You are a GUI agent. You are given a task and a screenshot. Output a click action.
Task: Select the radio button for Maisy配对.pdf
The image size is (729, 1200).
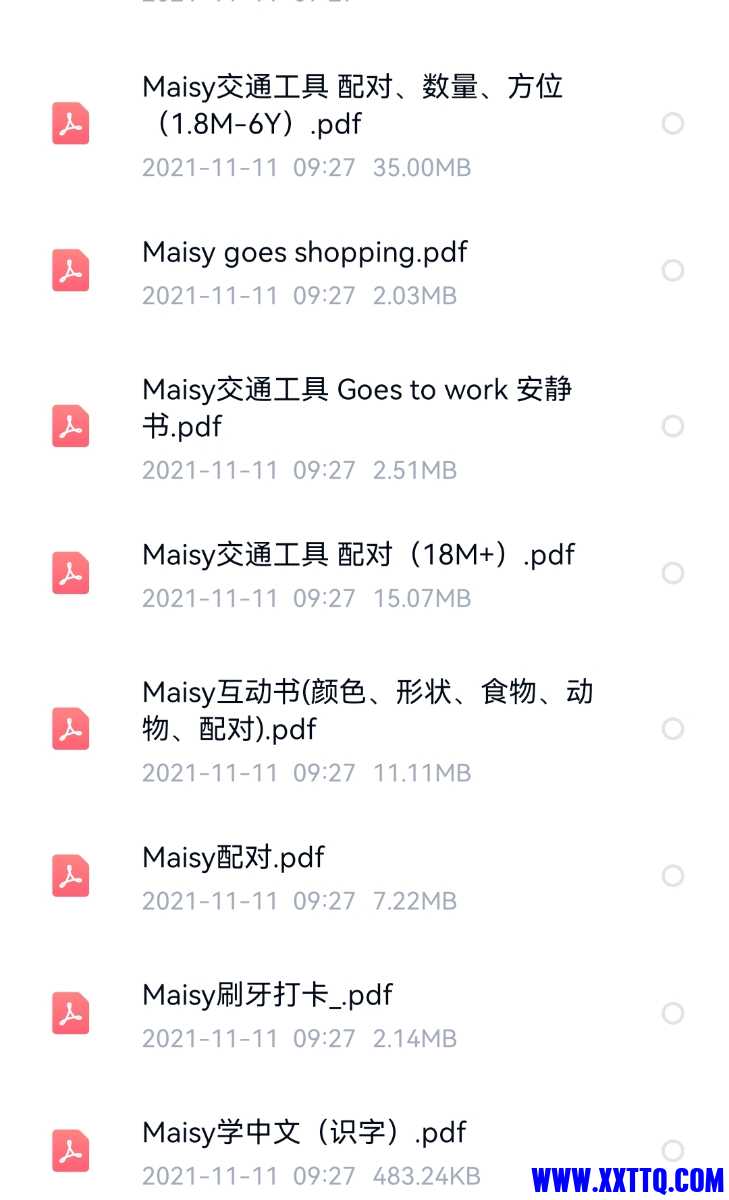673,876
